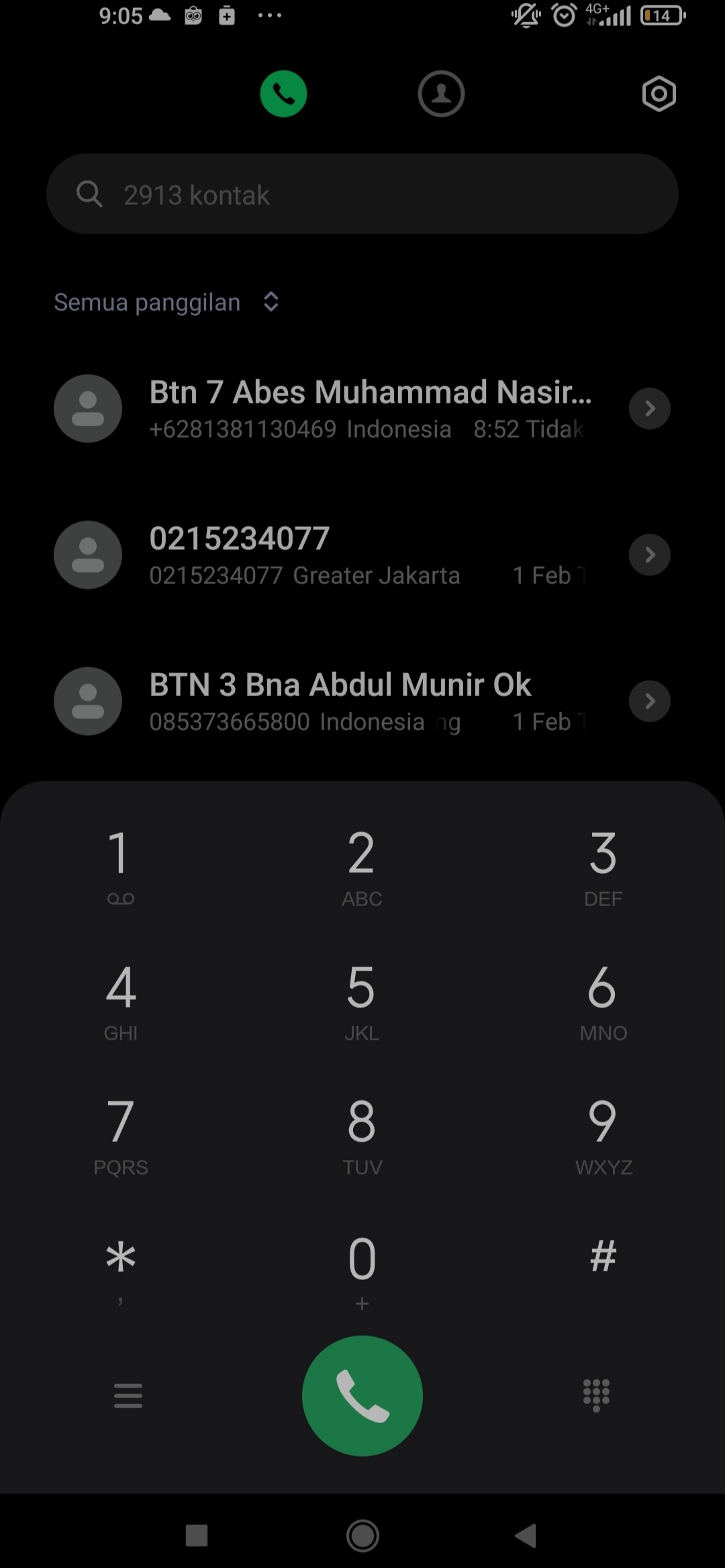Open dialer Settings gear icon
The width and height of the screenshot is (725, 1568).
pos(659,94)
